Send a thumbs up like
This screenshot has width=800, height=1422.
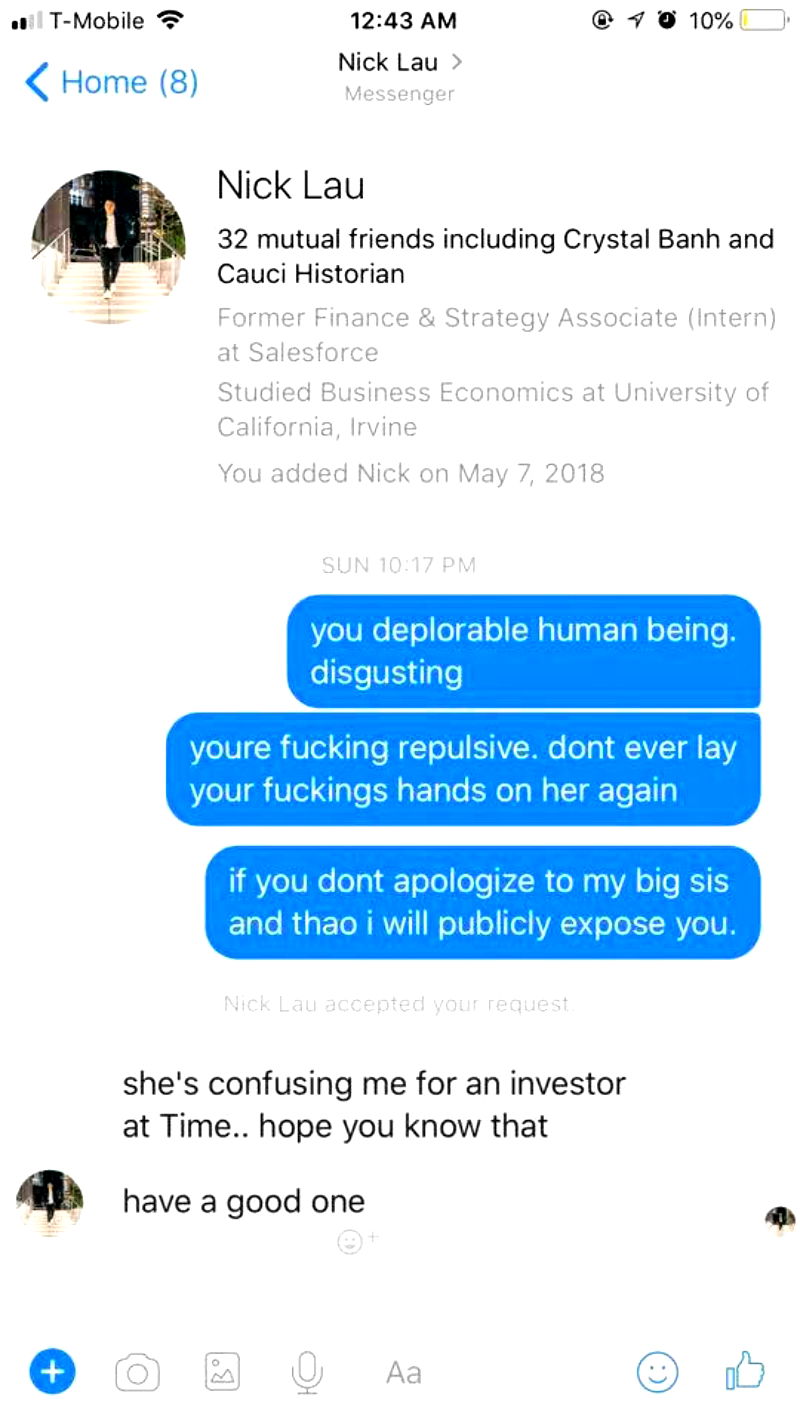[x=744, y=1370]
